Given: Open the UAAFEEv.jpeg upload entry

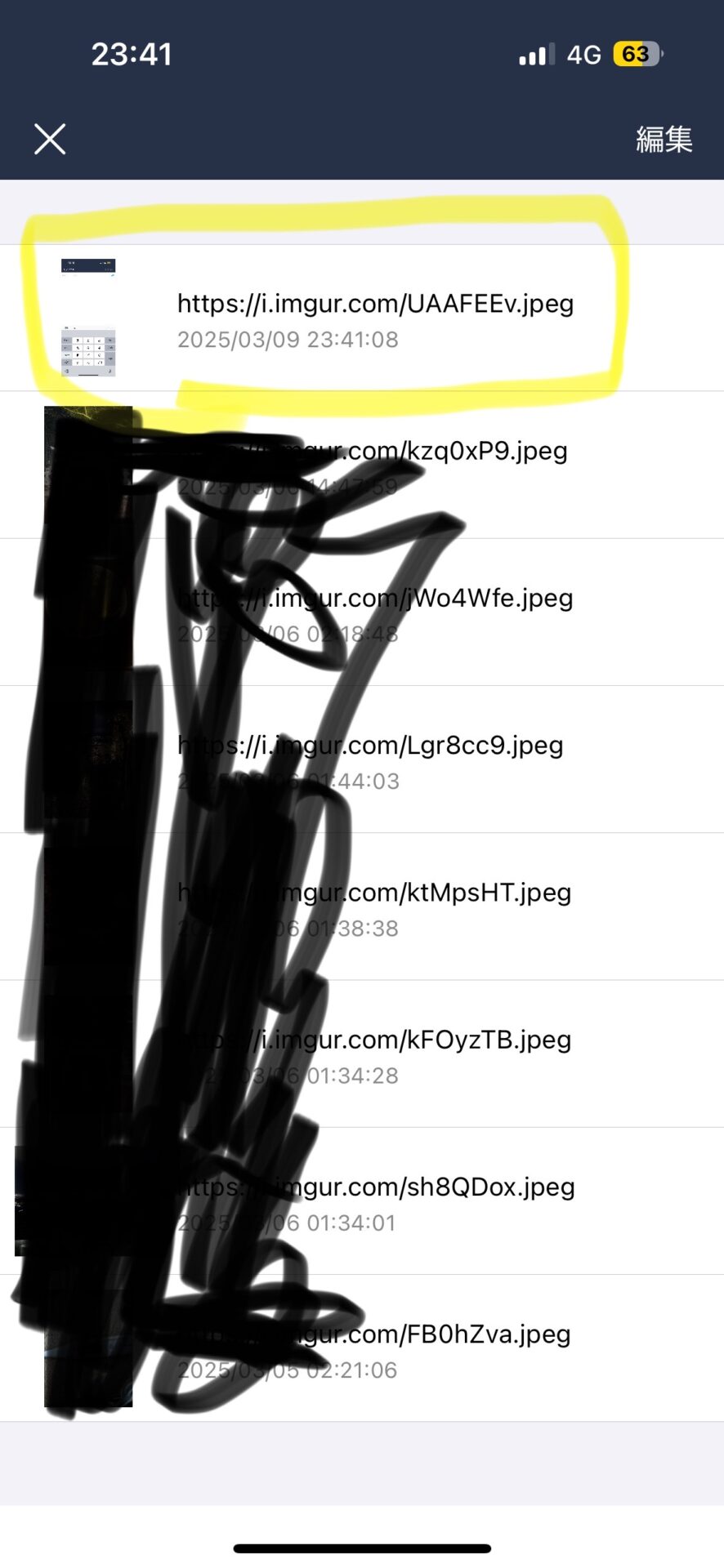Looking at the screenshot, I should click(362, 318).
